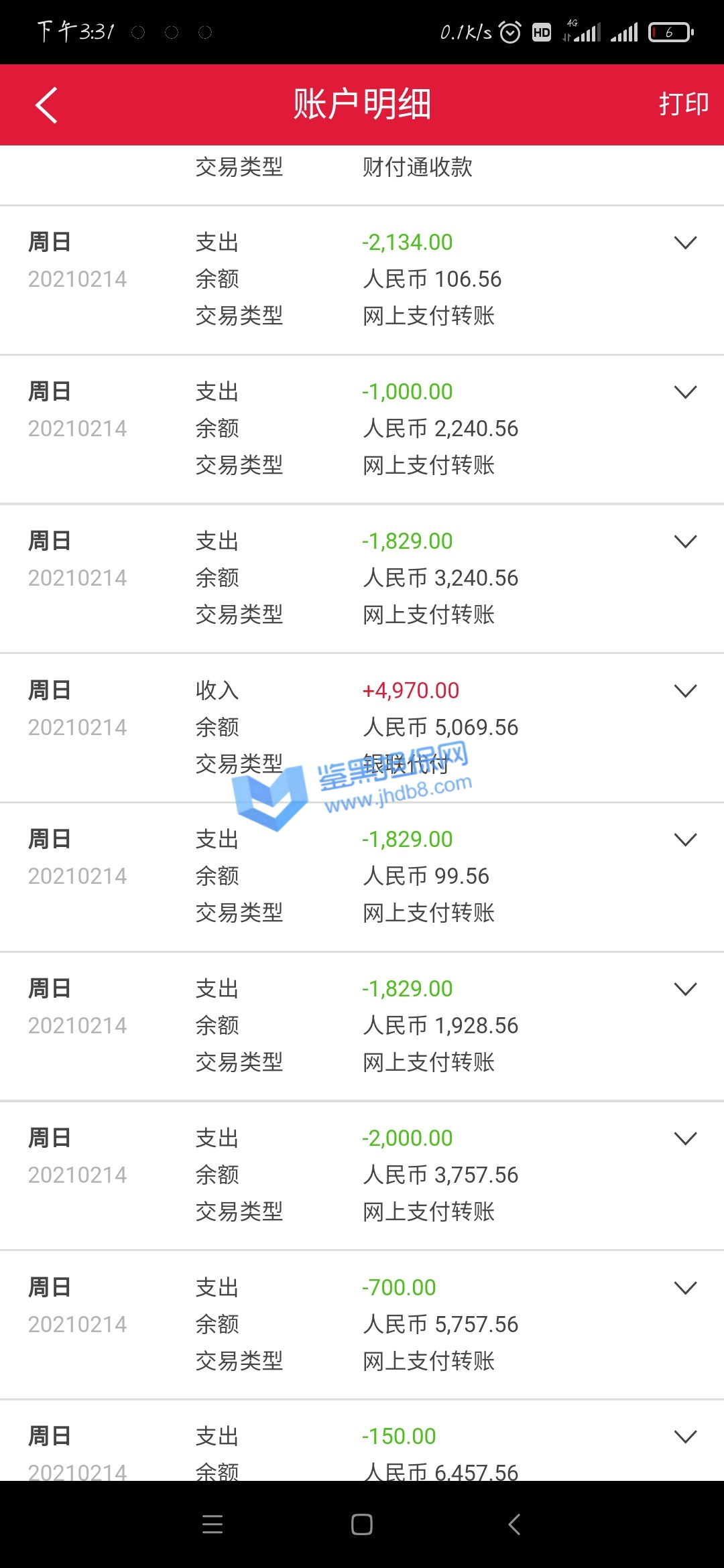Screen dimensions: 724x1568
Task: Expand the -150.00 transaction details
Action: tap(685, 1437)
